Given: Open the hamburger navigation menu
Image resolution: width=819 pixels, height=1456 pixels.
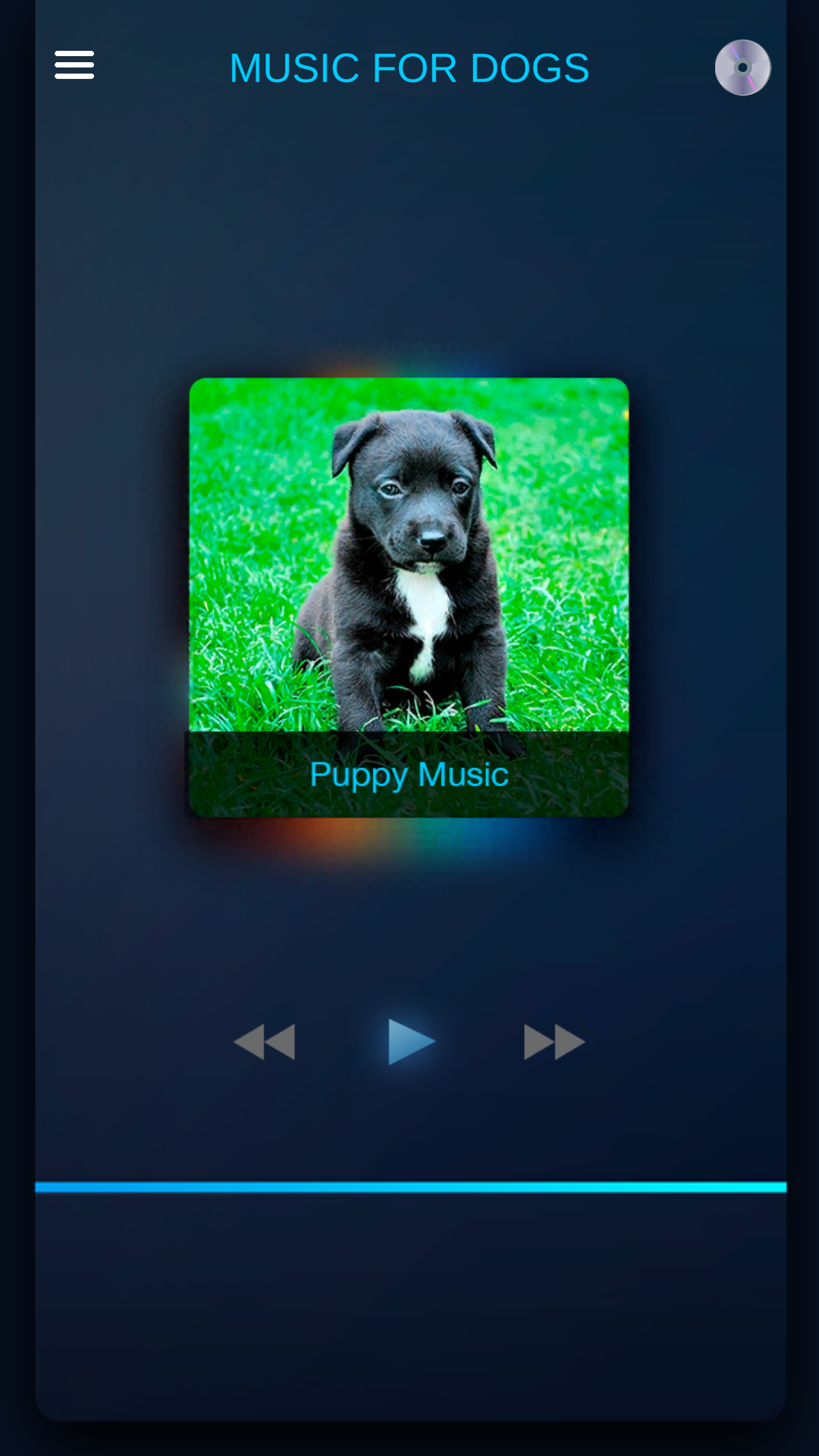Looking at the screenshot, I should (x=74, y=67).
